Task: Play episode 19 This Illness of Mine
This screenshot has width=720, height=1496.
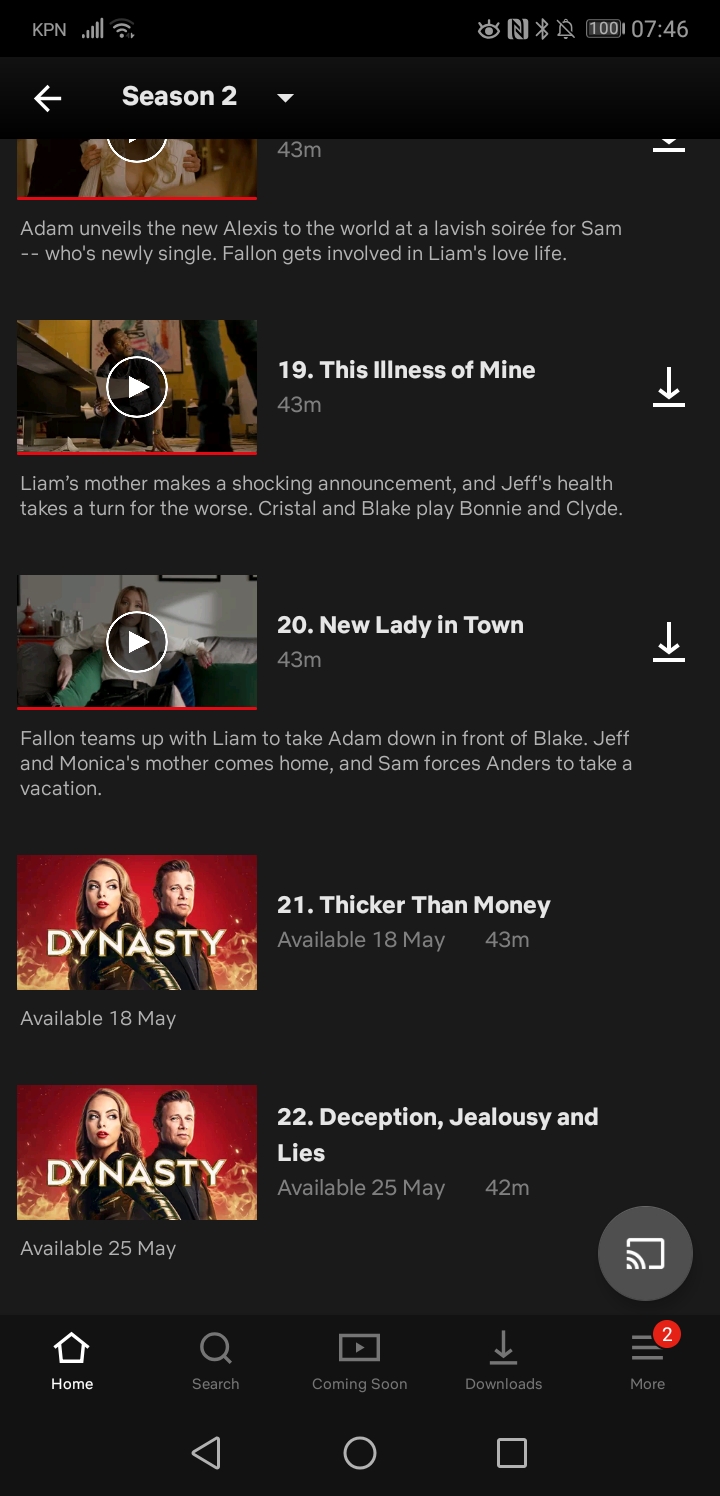Action: (x=137, y=387)
